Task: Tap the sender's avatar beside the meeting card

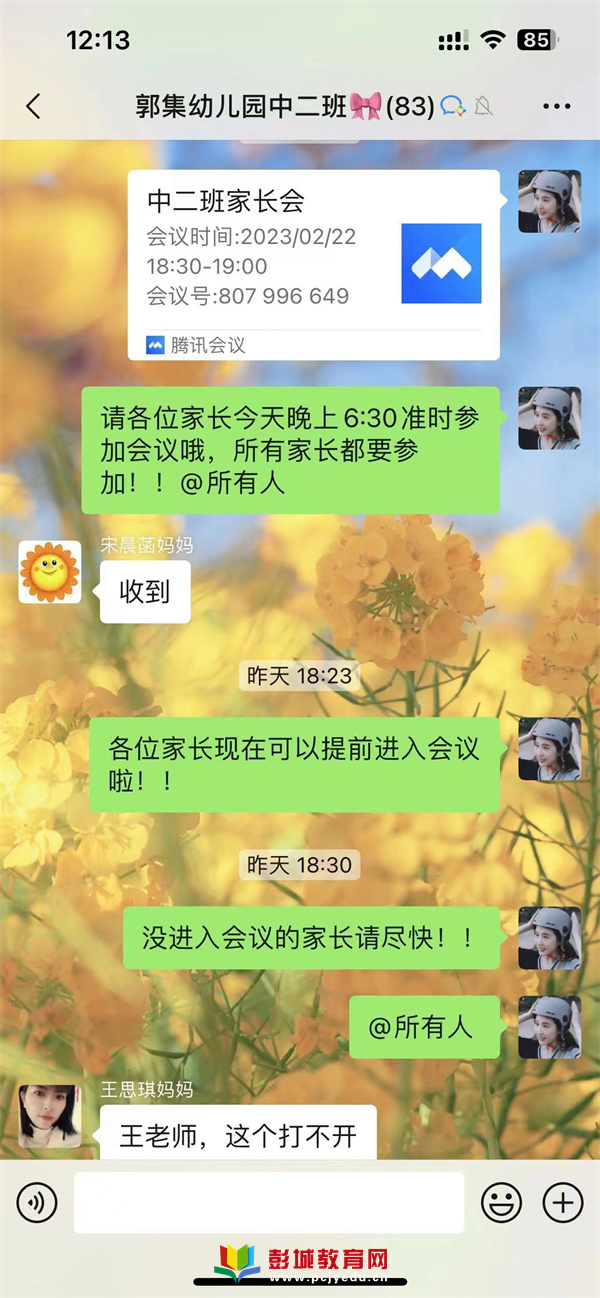Action: (x=549, y=201)
